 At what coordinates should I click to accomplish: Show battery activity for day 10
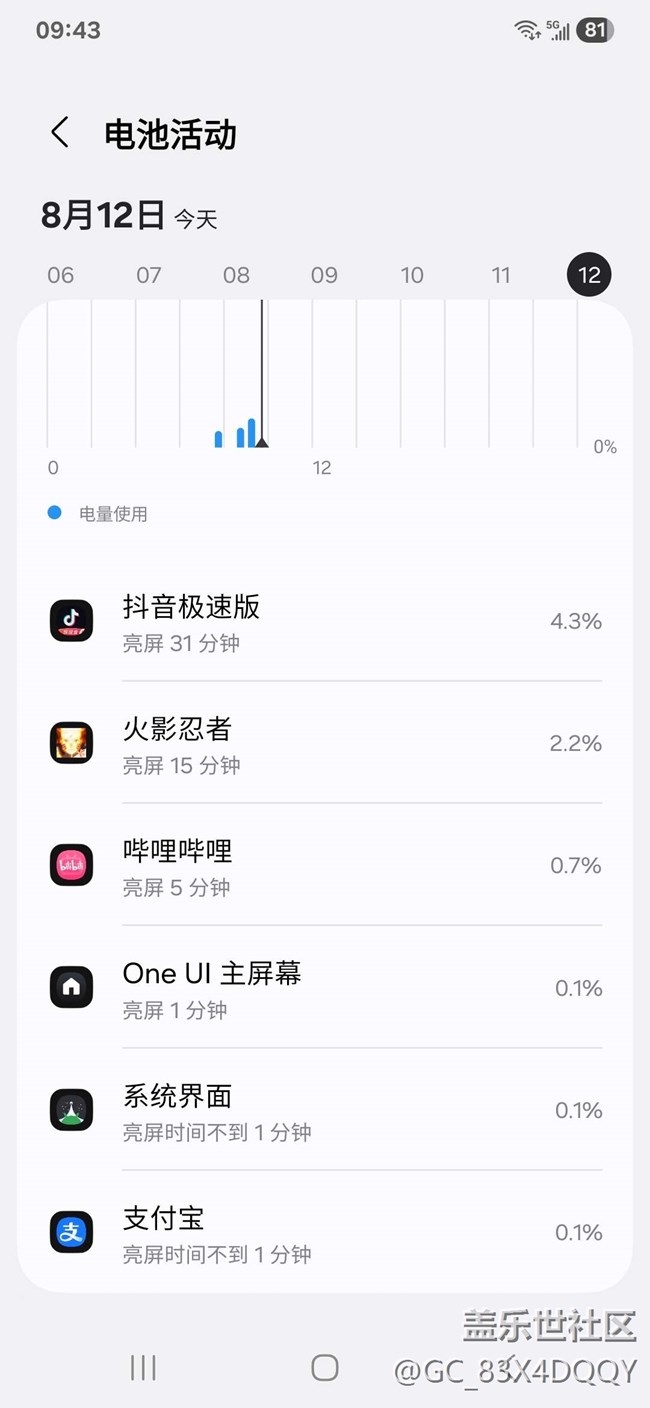click(x=412, y=275)
